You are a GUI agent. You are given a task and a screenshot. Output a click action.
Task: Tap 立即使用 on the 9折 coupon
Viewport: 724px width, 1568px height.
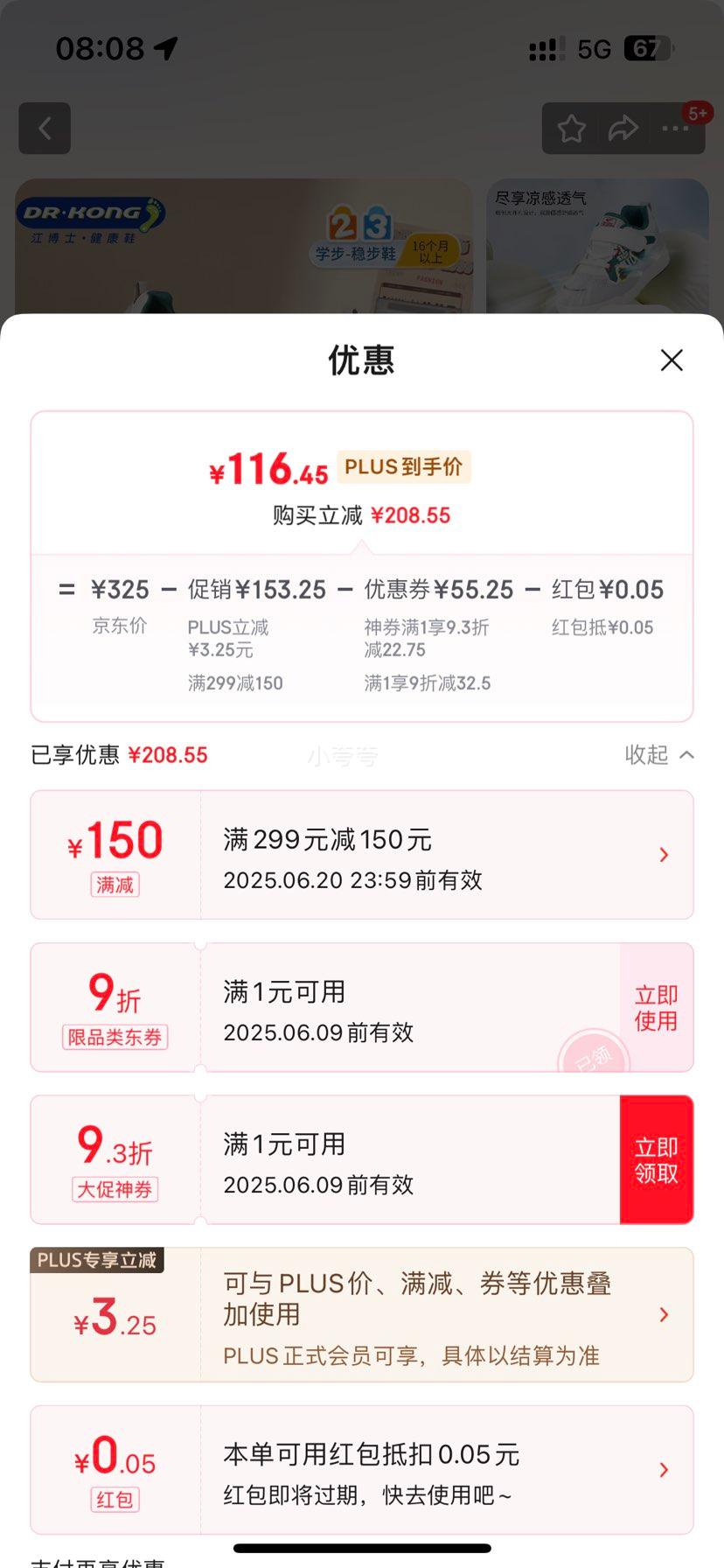[x=656, y=1008]
